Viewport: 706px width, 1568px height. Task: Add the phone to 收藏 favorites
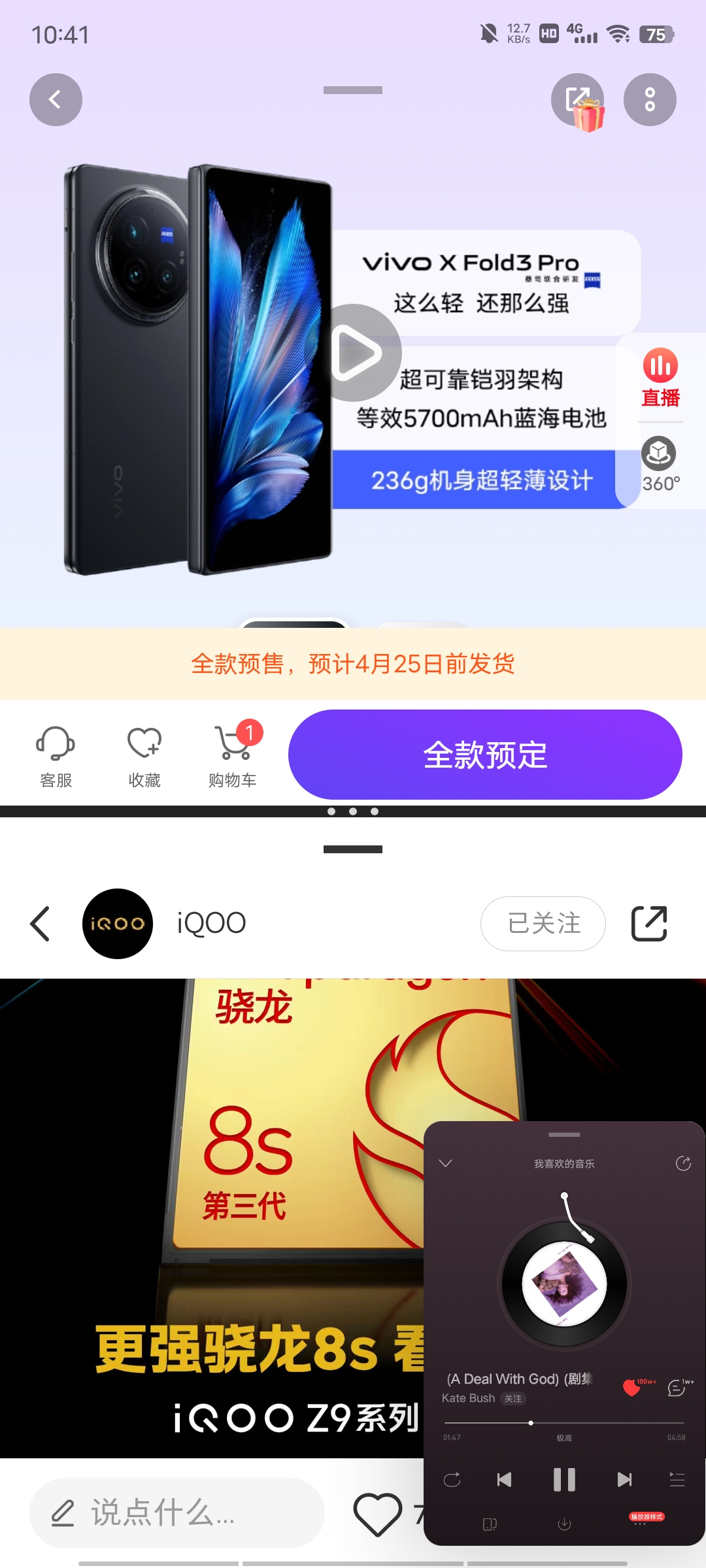(144, 756)
